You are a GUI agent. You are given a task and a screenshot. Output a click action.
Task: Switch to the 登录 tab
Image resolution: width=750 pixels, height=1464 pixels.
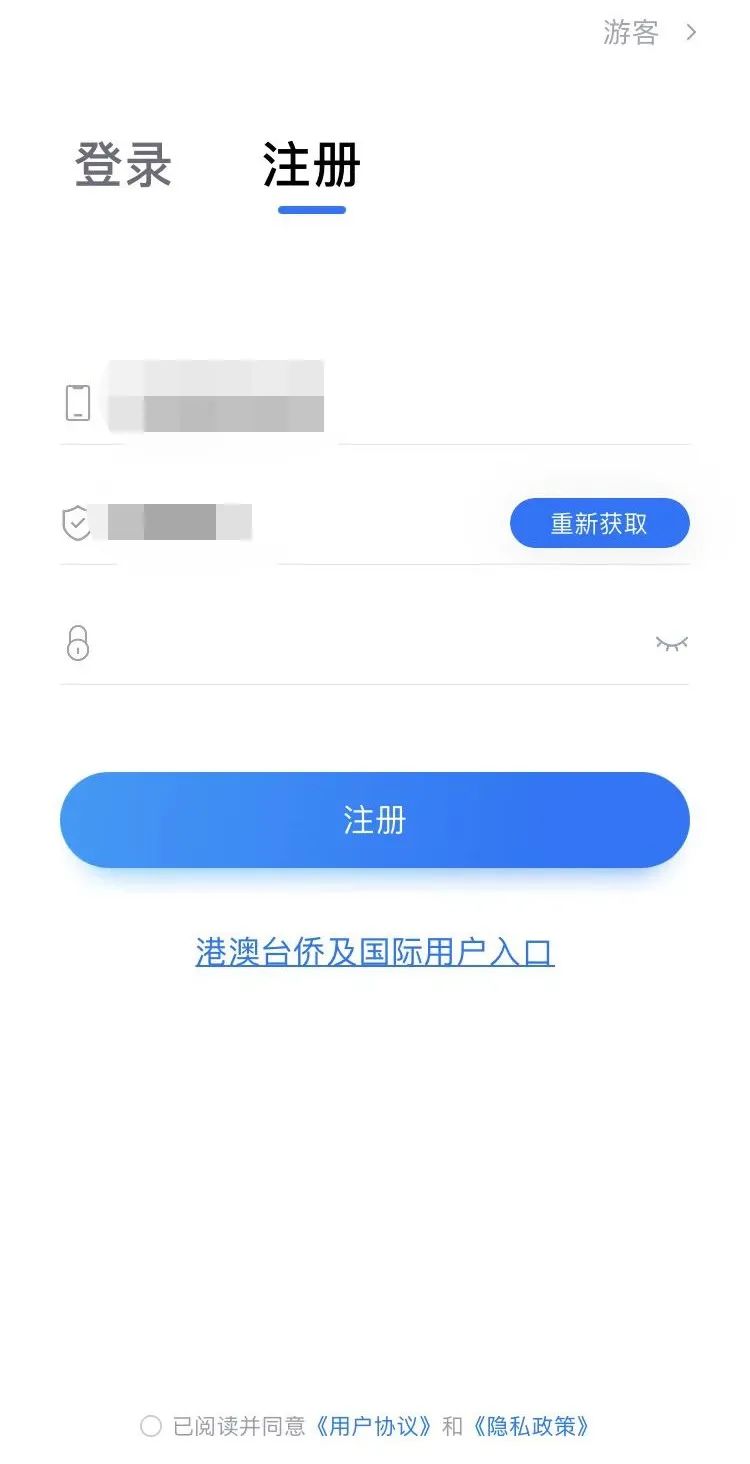123,165
